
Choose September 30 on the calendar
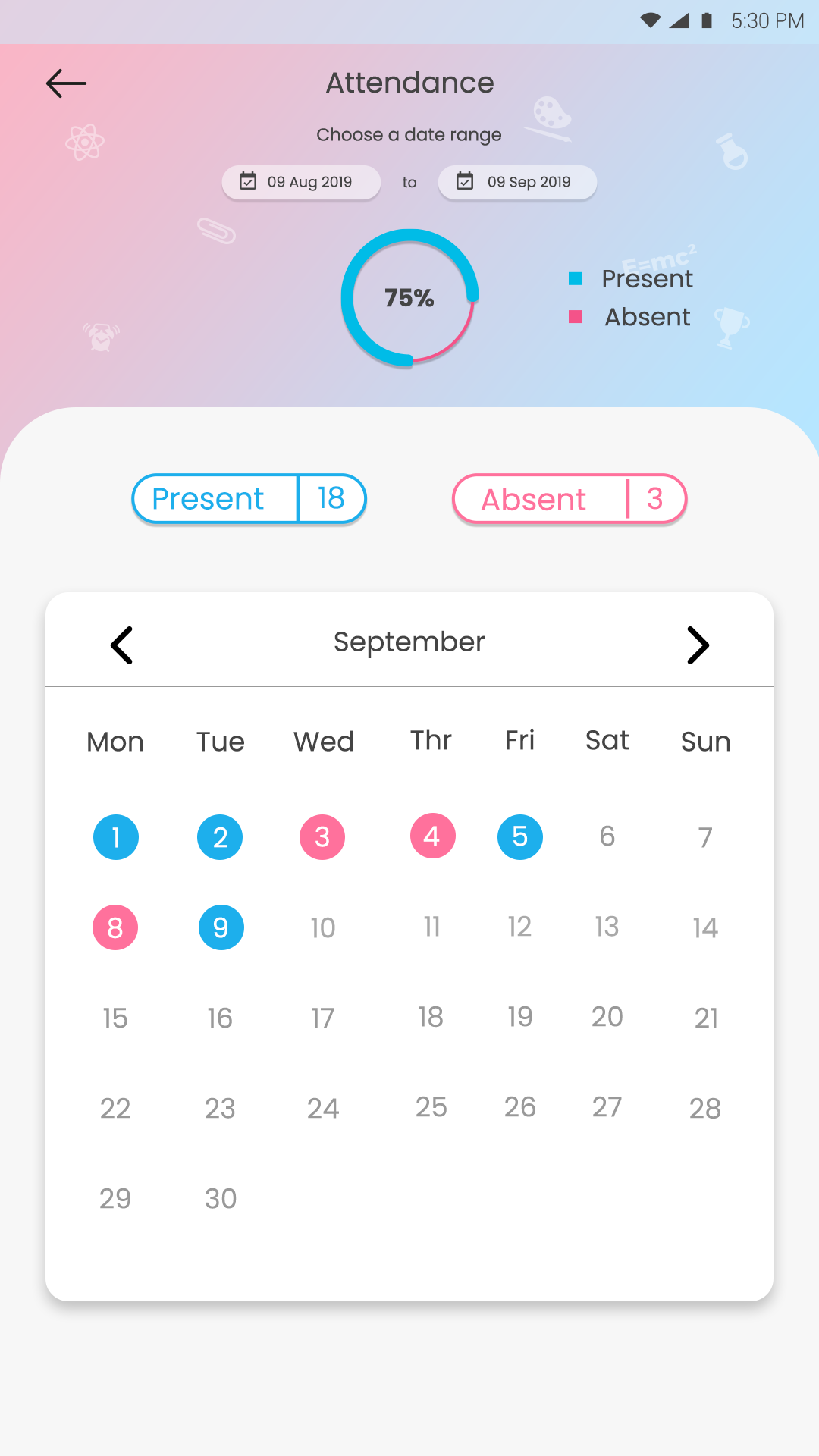221,1198
